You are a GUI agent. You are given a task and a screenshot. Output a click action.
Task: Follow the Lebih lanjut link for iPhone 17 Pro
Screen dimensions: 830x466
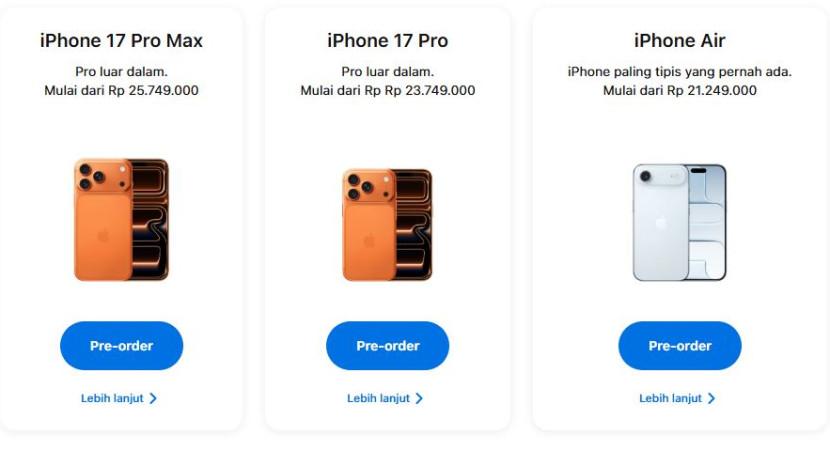385,398
